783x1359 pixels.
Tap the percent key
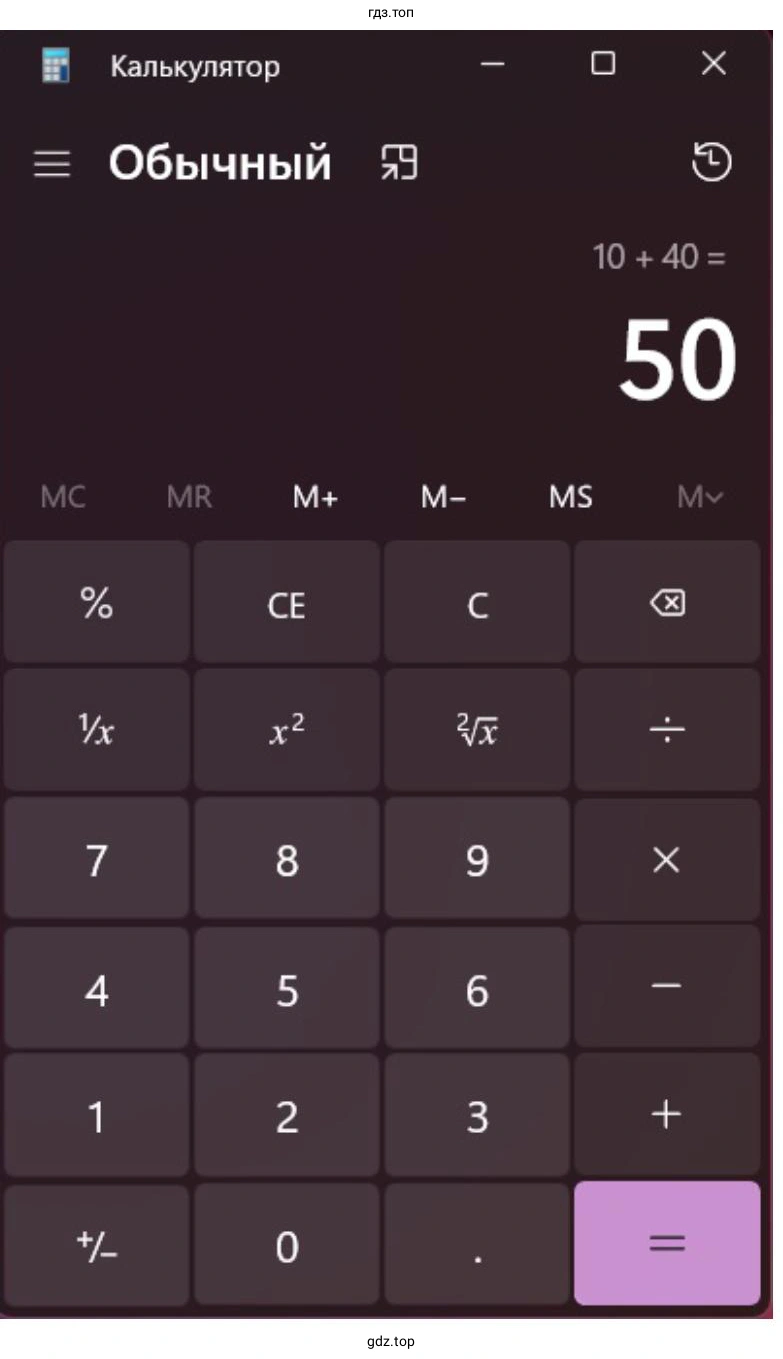click(x=97, y=603)
